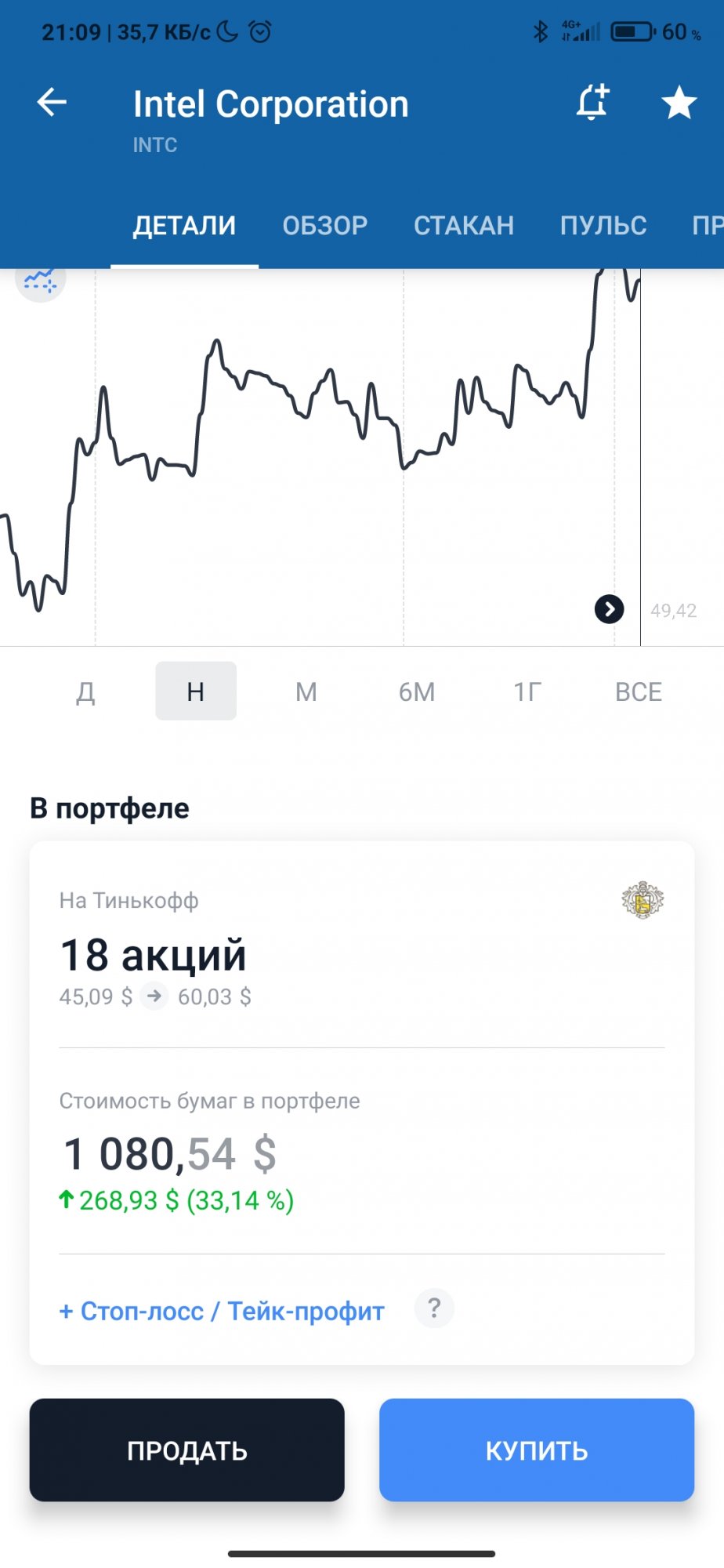Select the ДЕТАЛИ tab
The width and height of the screenshot is (724, 1568).
pyautogui.click(x=184, y=226)
